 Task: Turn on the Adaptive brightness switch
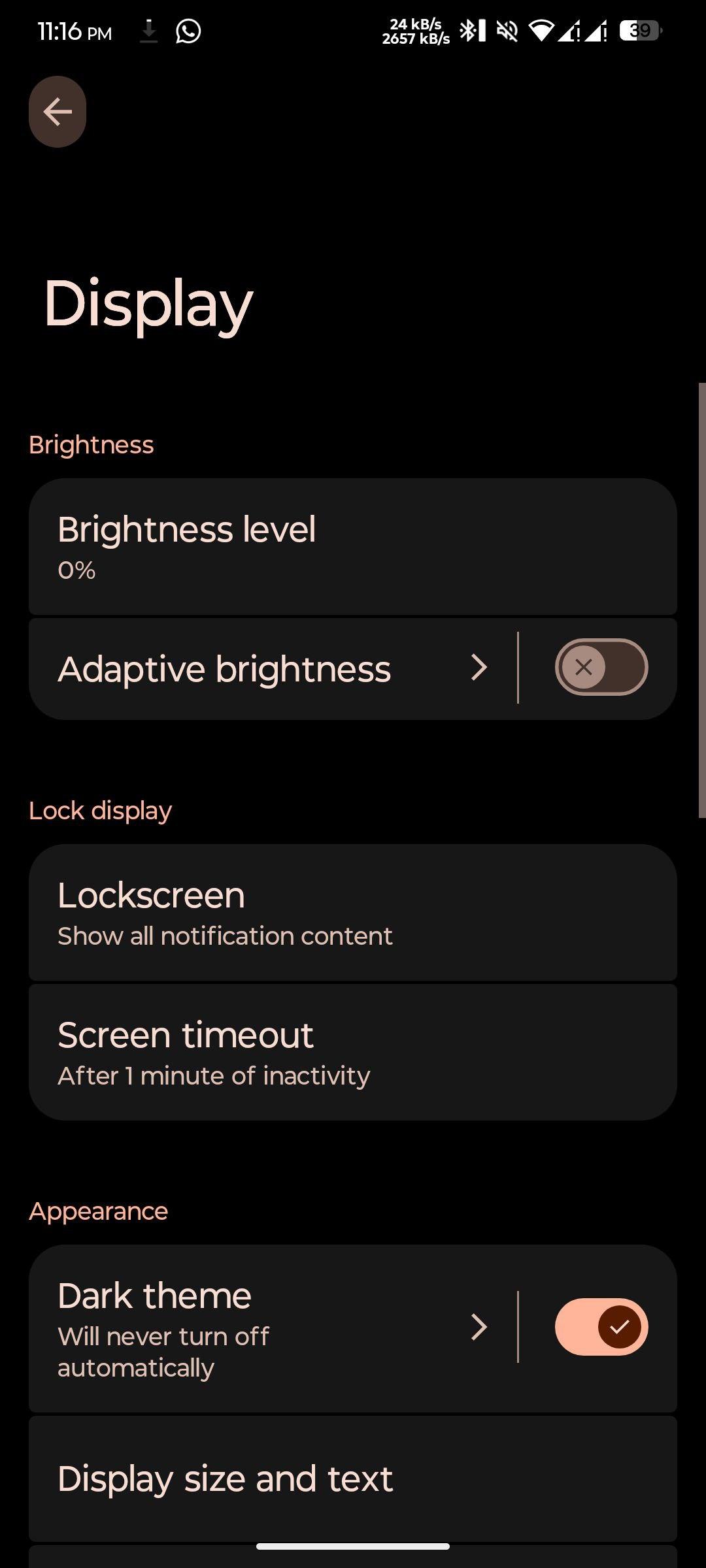(601, 667)
